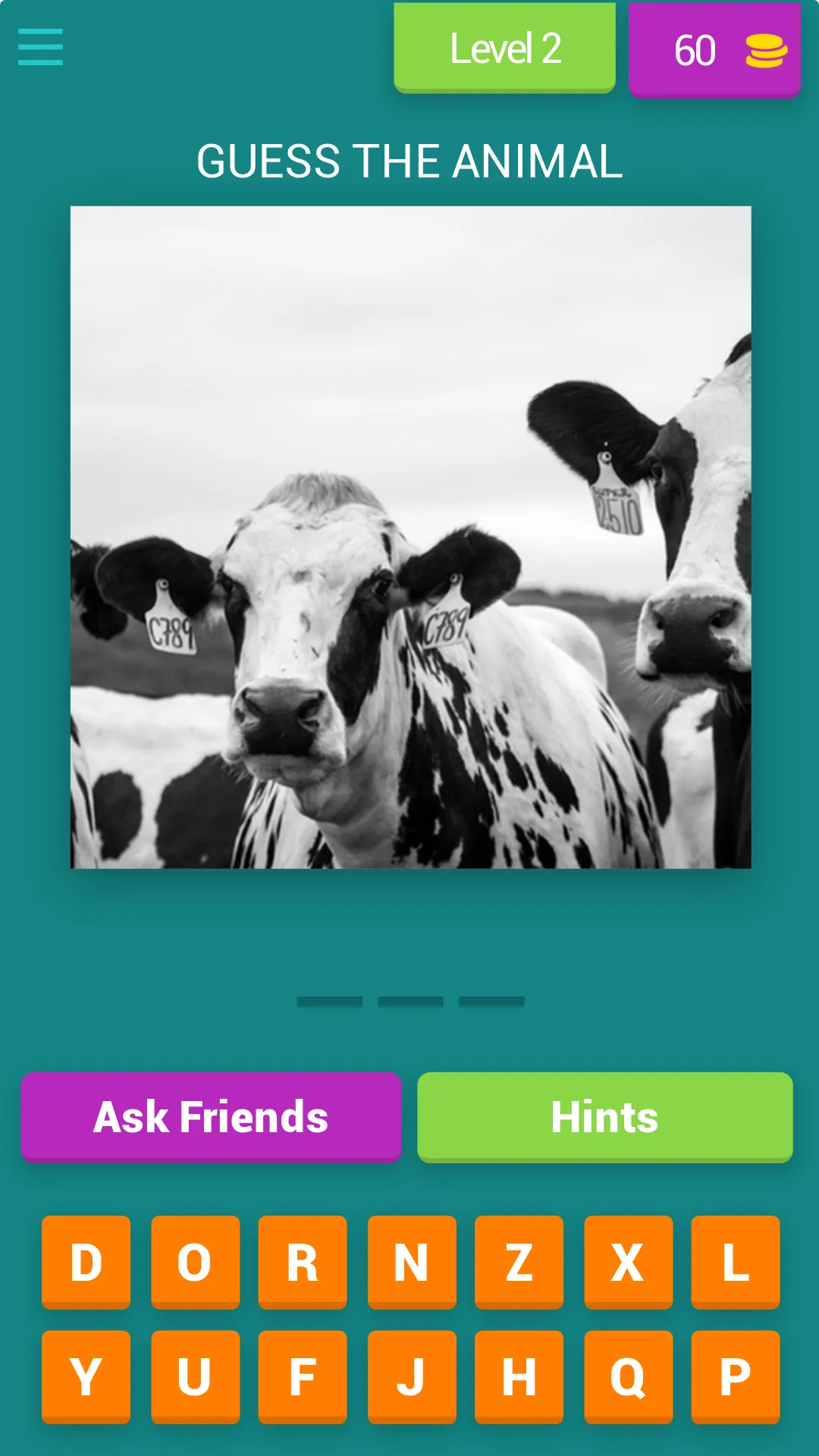Image resolution: width=819 pixels, height=1456 pixels.
Task: Select the letter D tile
Action: click(x=86, y=1262)
